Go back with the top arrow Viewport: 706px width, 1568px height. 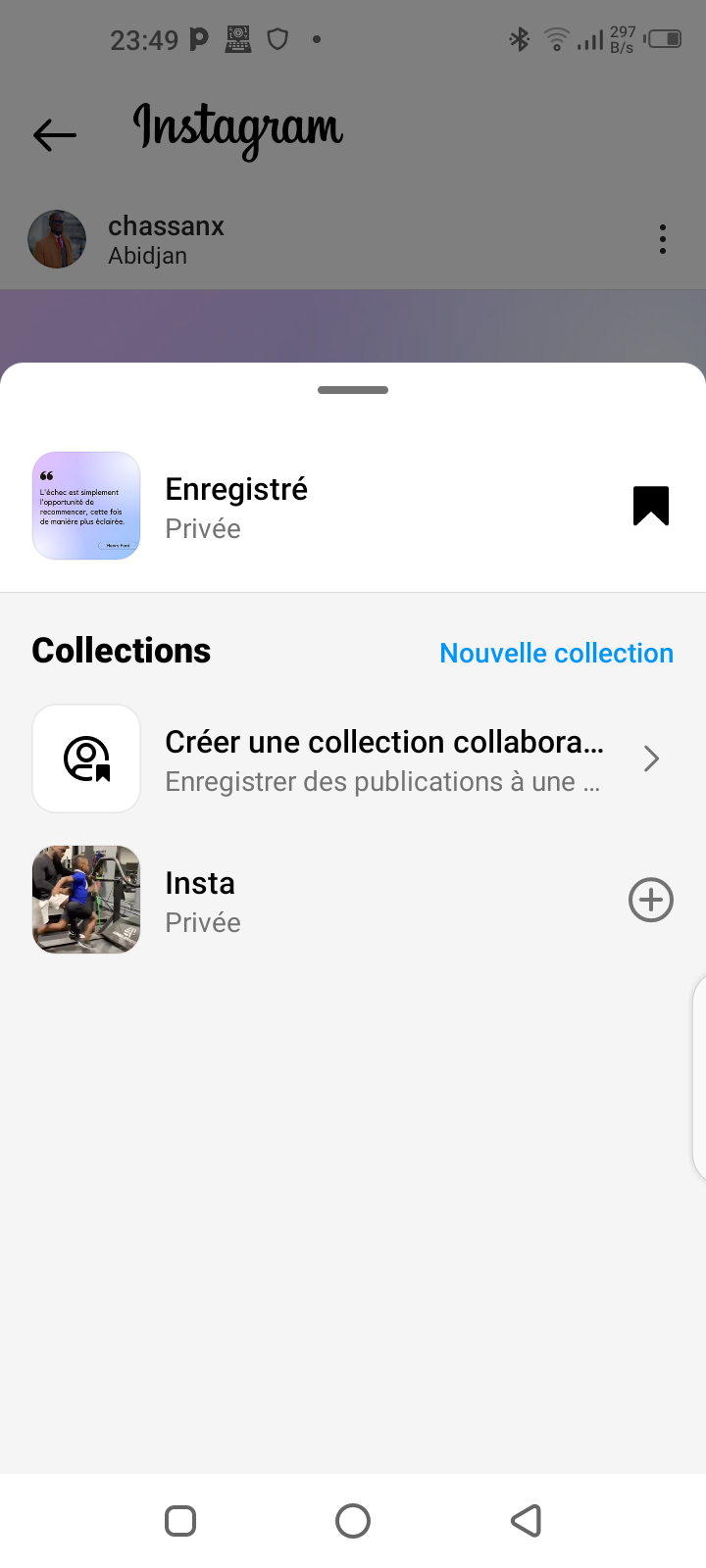[x=55, y=134]
